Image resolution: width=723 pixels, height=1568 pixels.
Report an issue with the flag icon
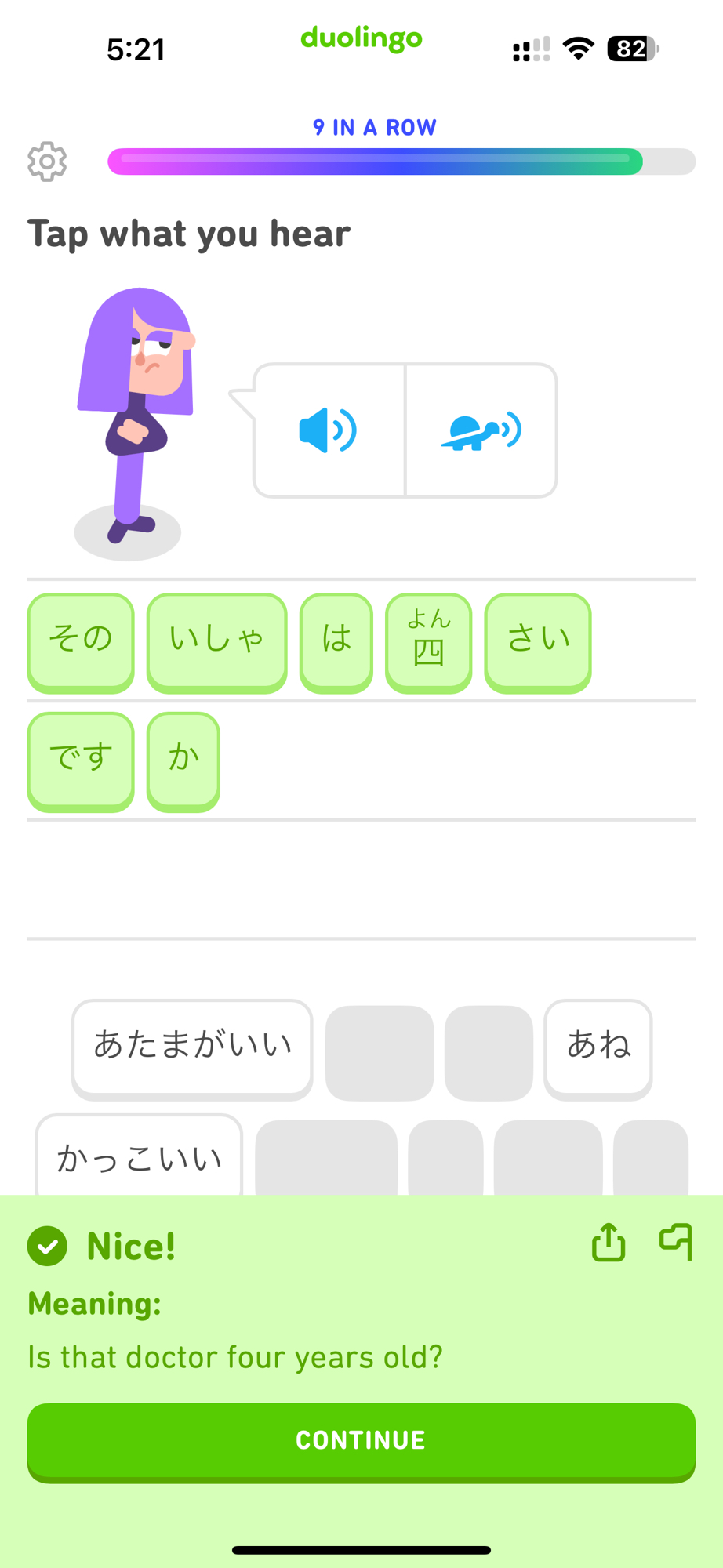tap(676, 1242)
